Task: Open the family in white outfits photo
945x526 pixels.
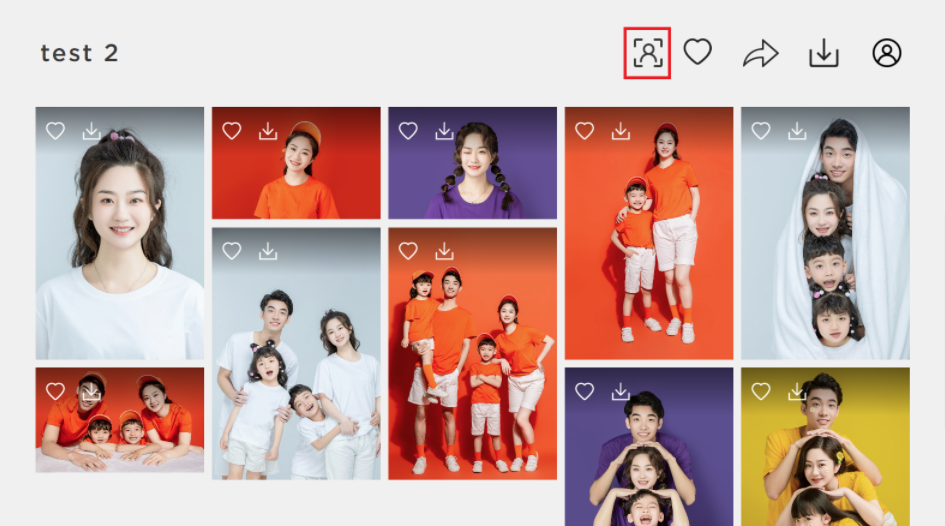Action: point(296,370)
